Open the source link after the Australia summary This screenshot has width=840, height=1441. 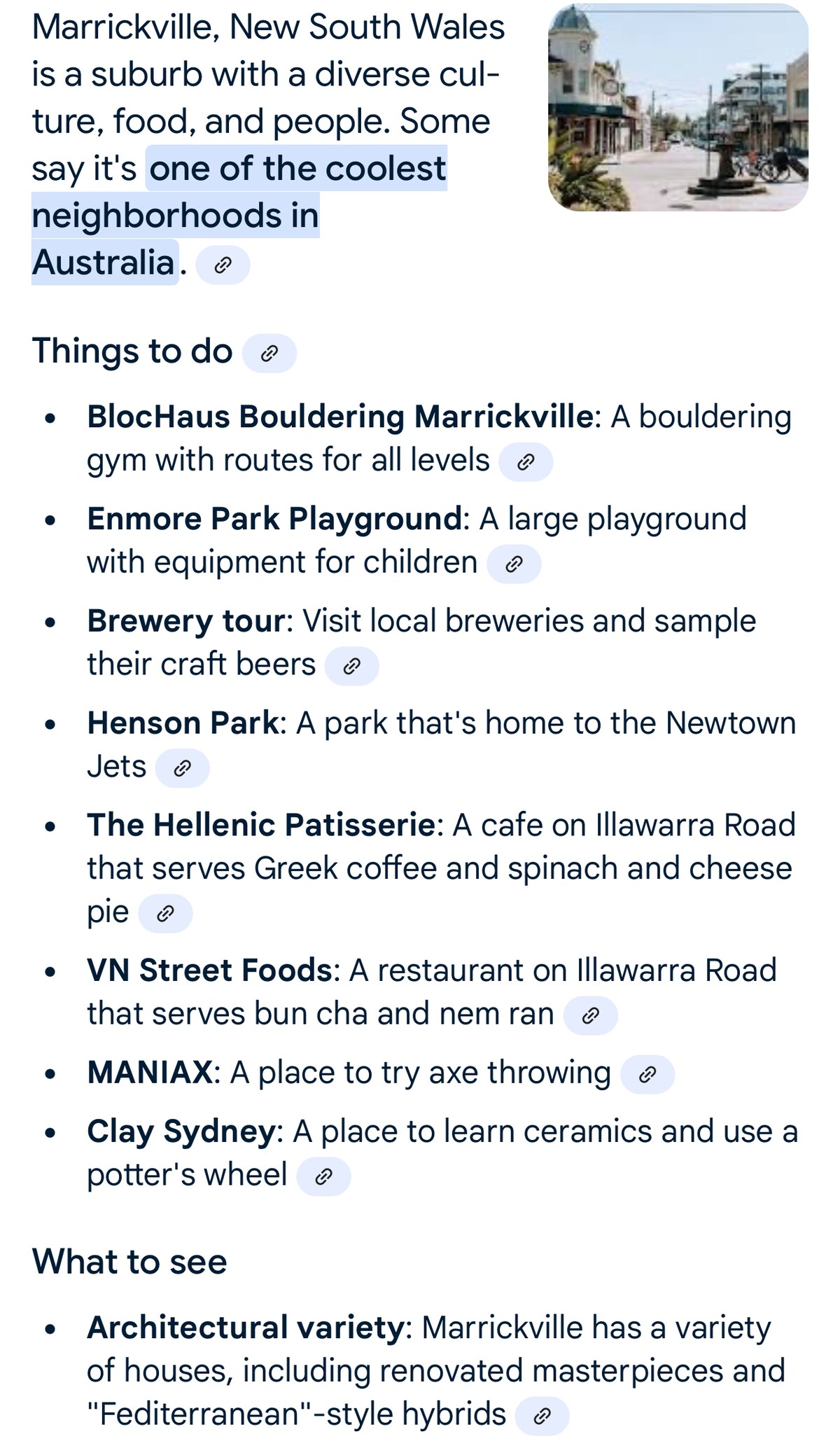pos(223,265)
